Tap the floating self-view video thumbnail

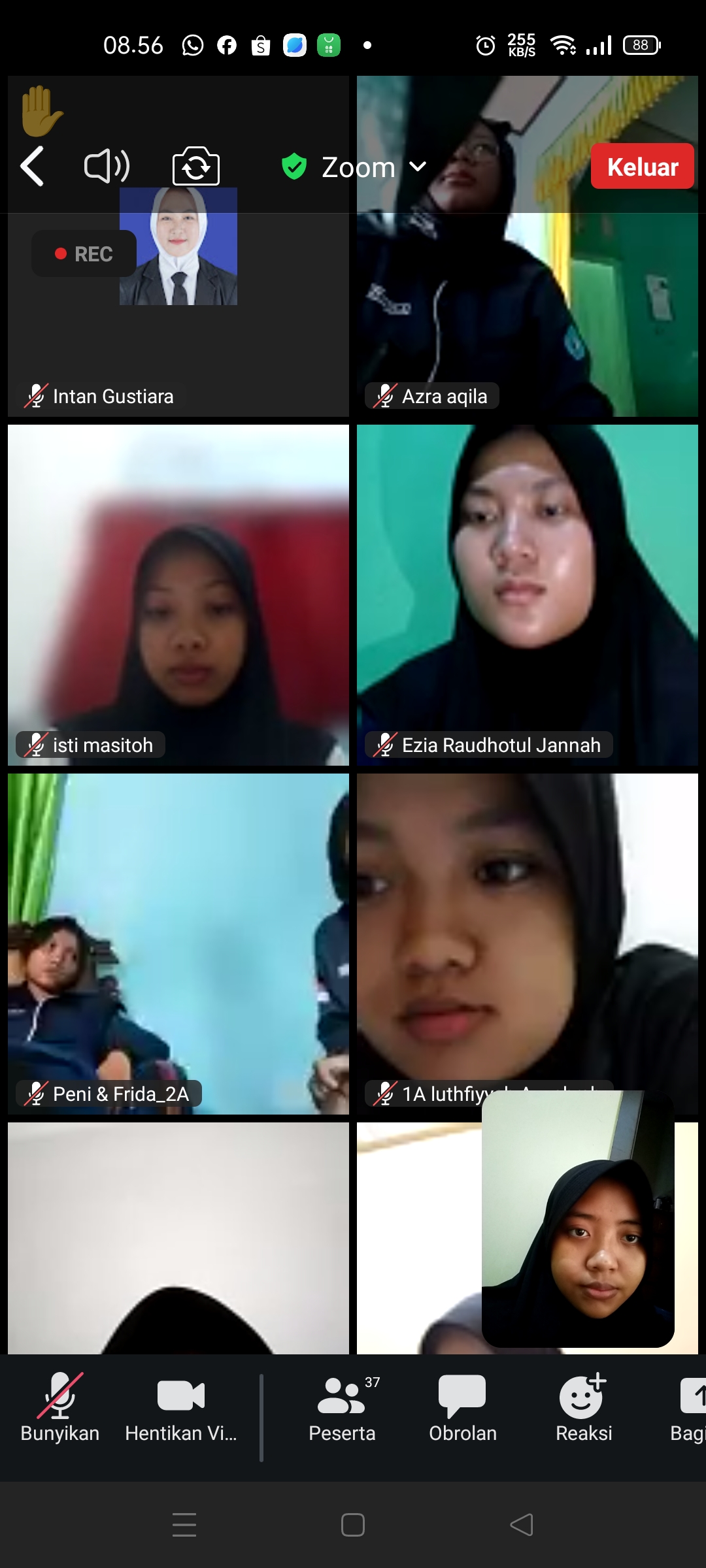point(578,1218)
